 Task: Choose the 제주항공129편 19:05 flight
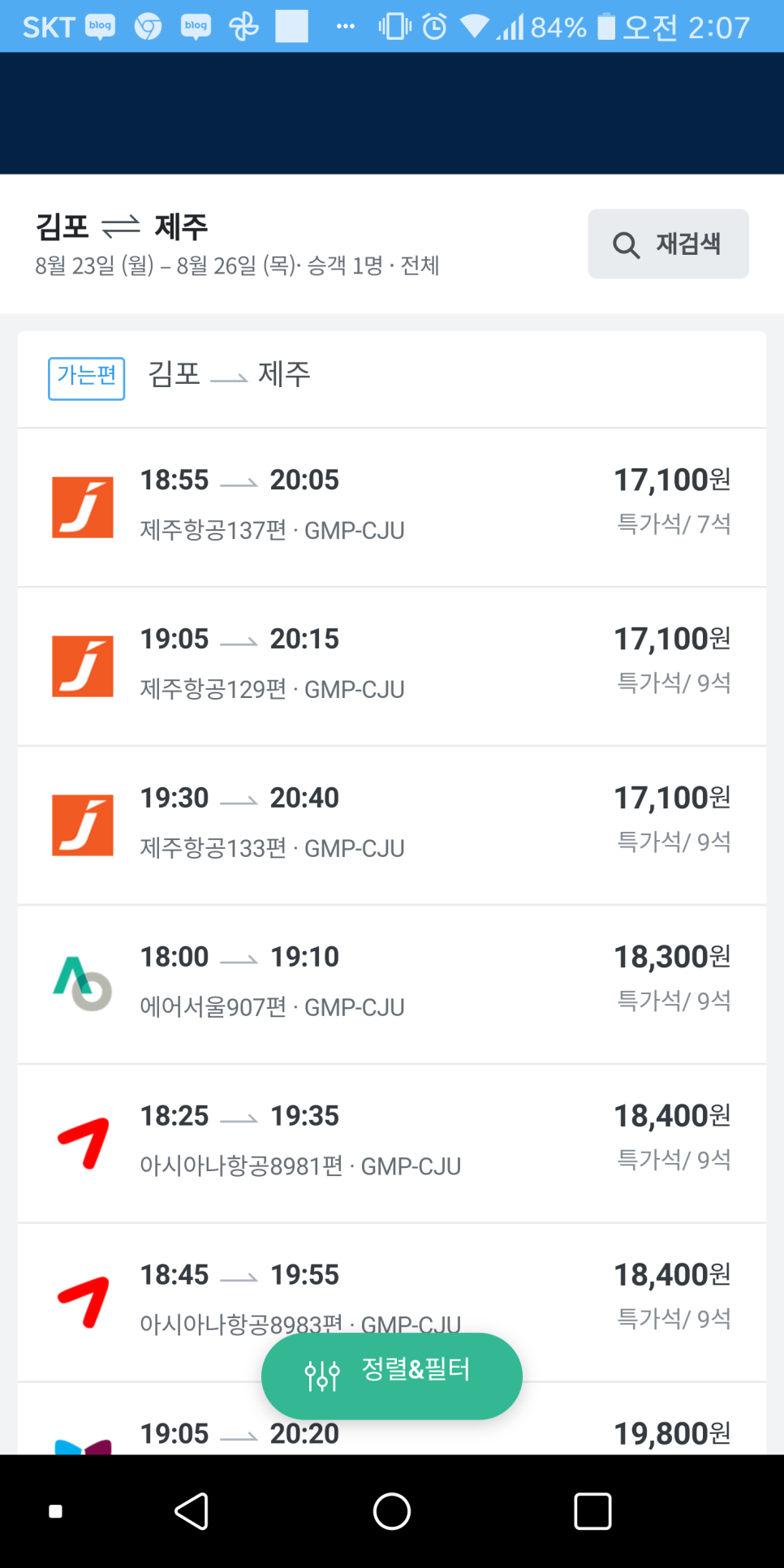(x=391, y=666)
